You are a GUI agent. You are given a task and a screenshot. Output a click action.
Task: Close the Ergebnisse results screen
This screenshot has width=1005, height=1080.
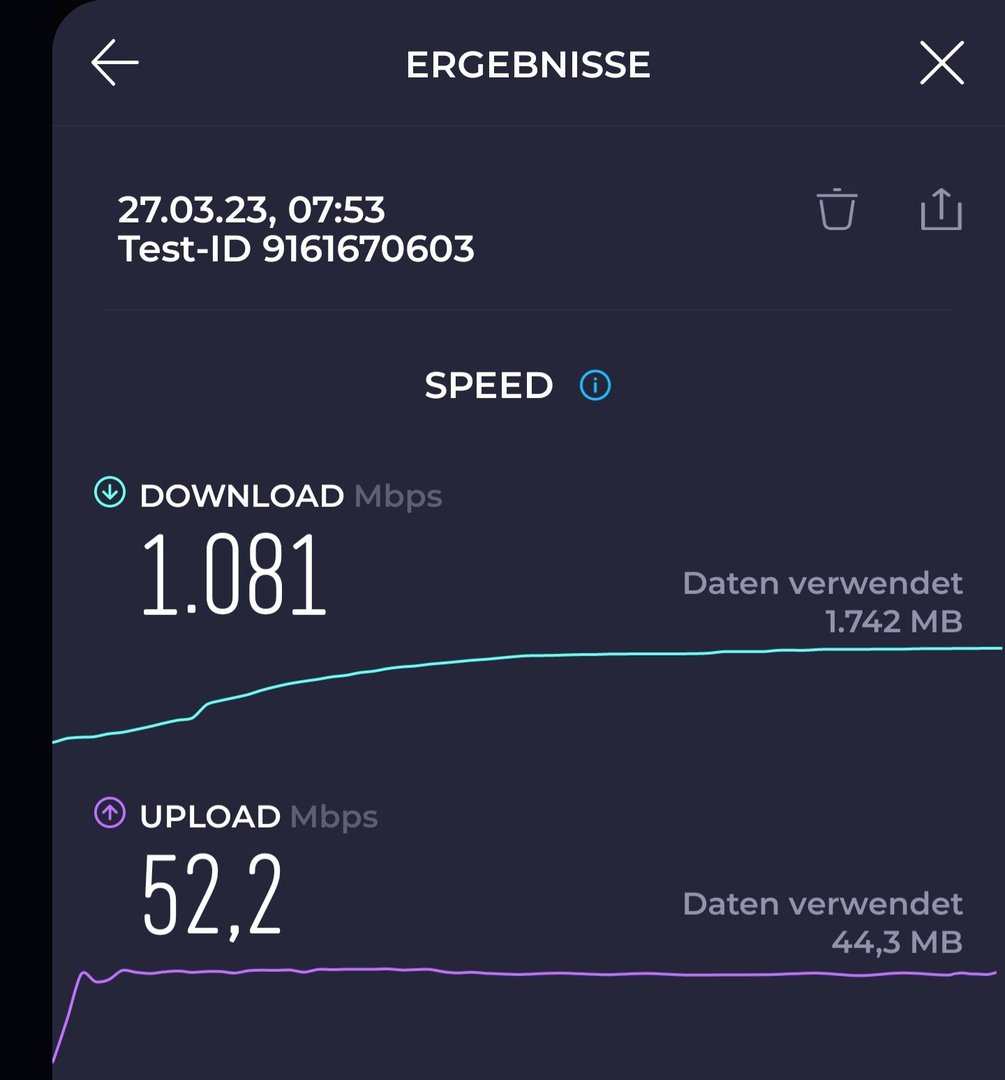[x=941, y=64]
